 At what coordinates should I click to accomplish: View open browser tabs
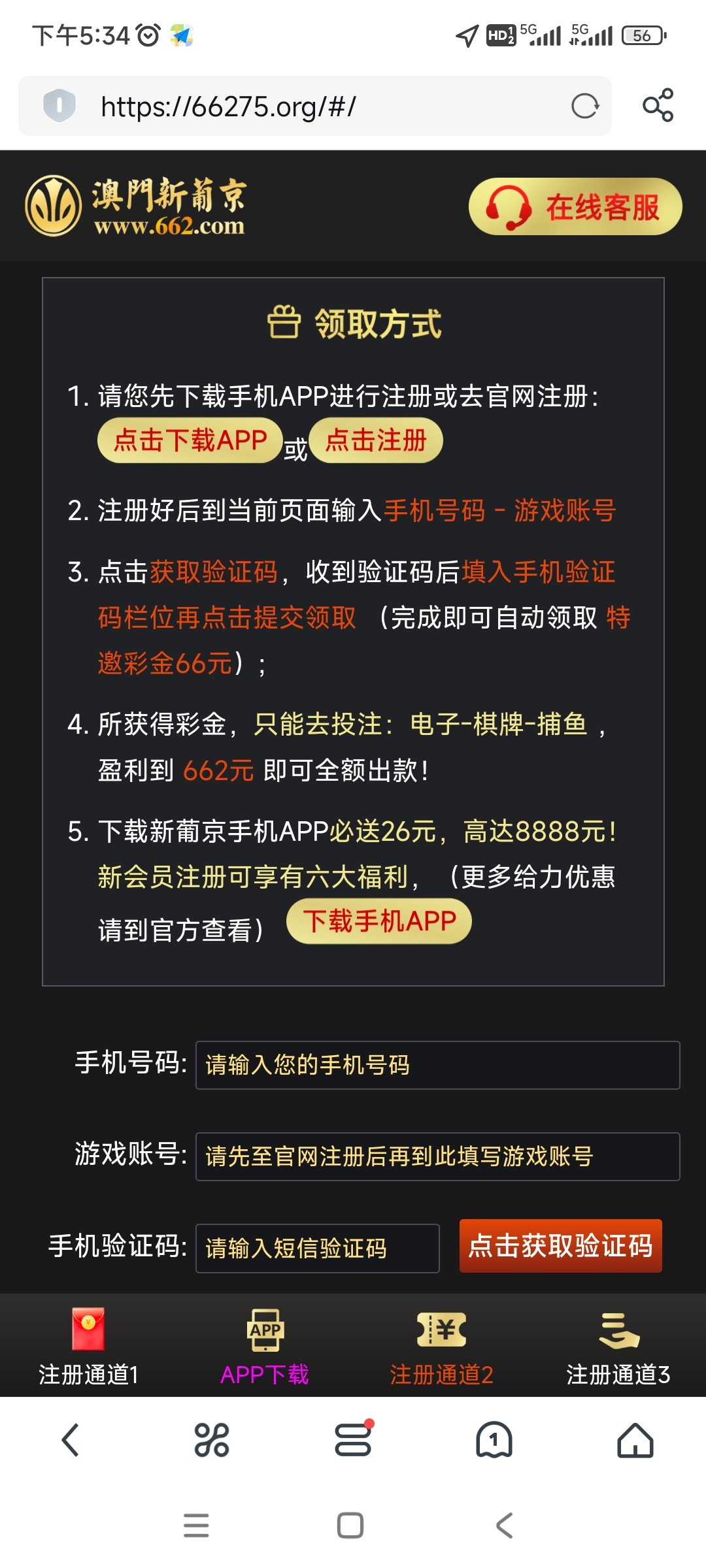[494, 1440]
